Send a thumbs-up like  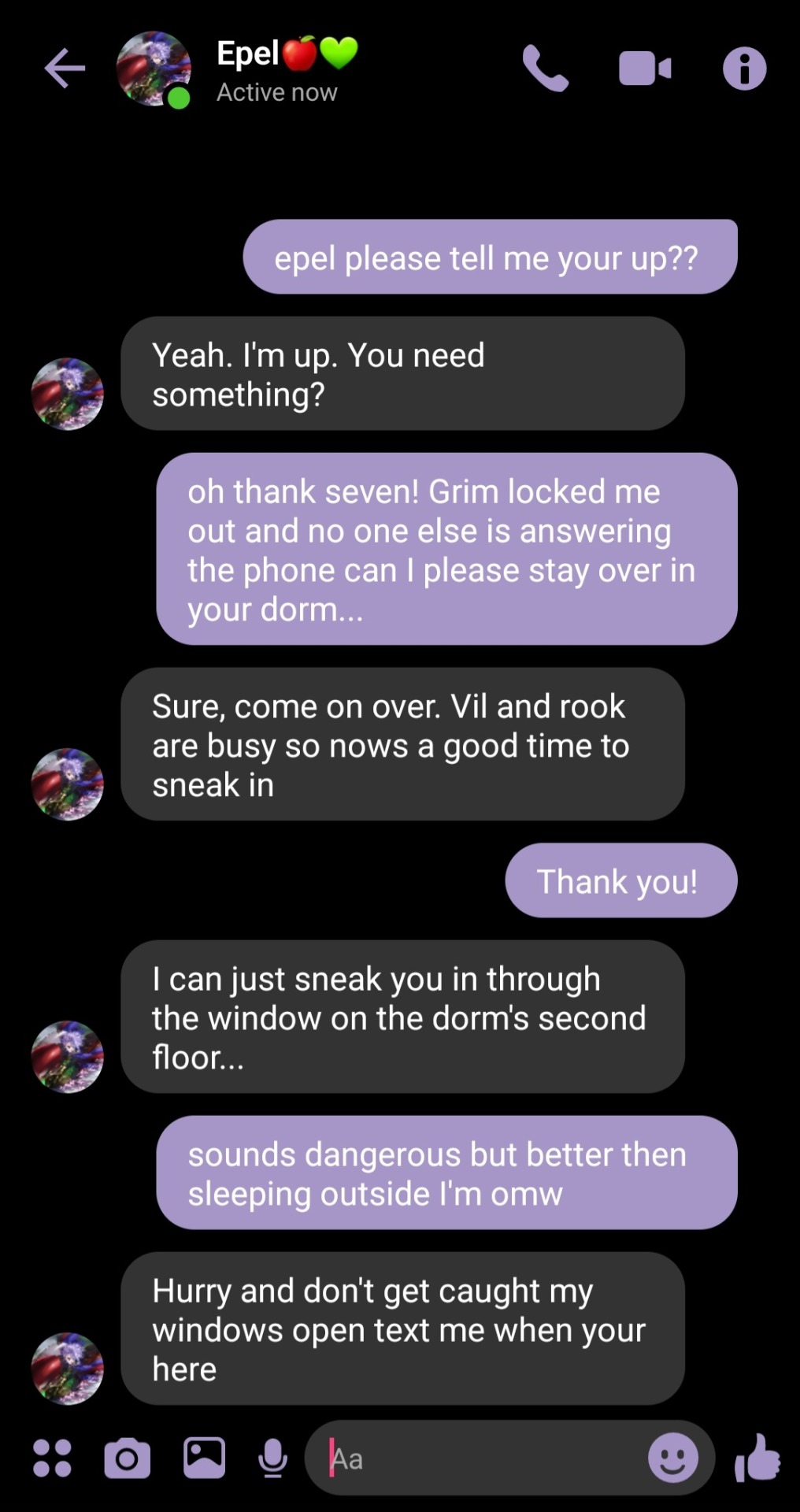(757, 1458)
